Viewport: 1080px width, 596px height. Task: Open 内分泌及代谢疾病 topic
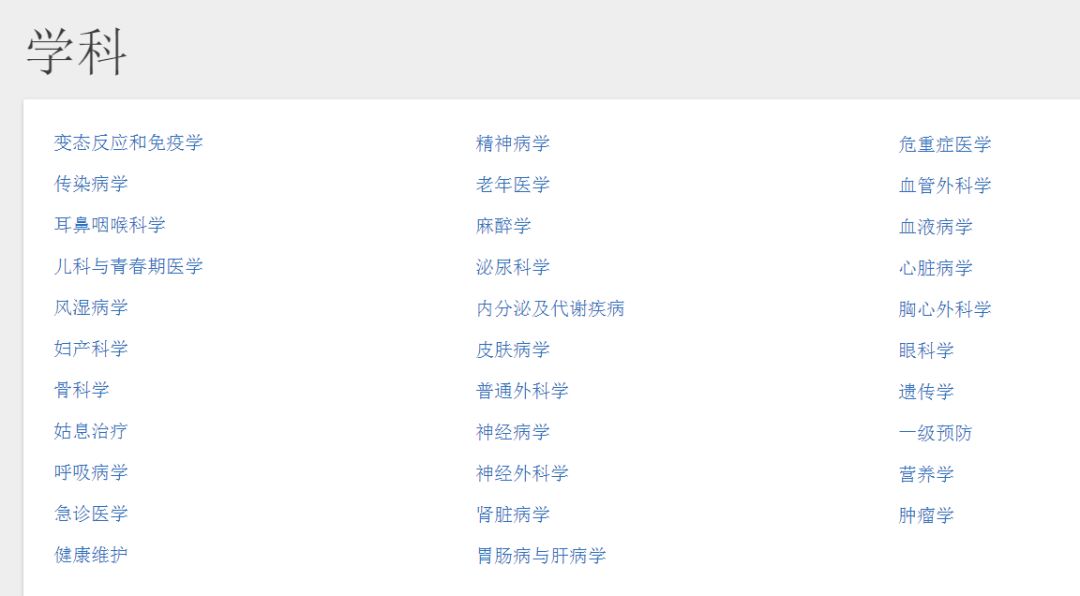[550, 308]
